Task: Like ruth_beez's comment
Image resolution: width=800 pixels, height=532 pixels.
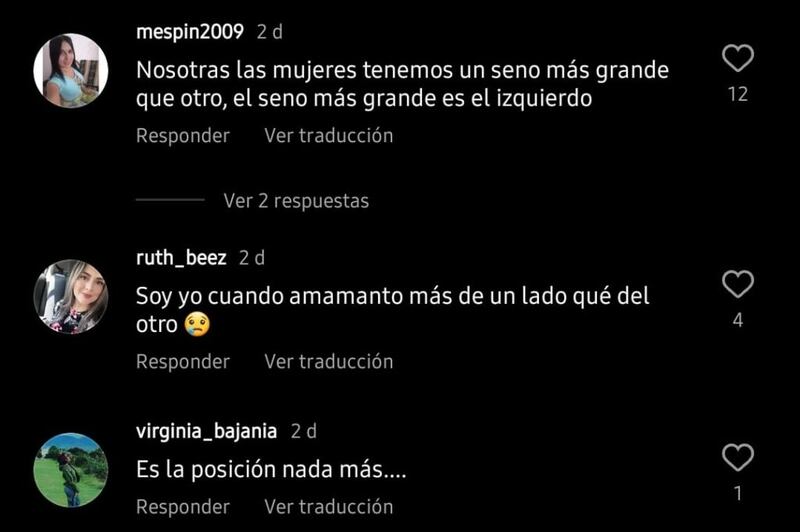Action: coord(738,285)
